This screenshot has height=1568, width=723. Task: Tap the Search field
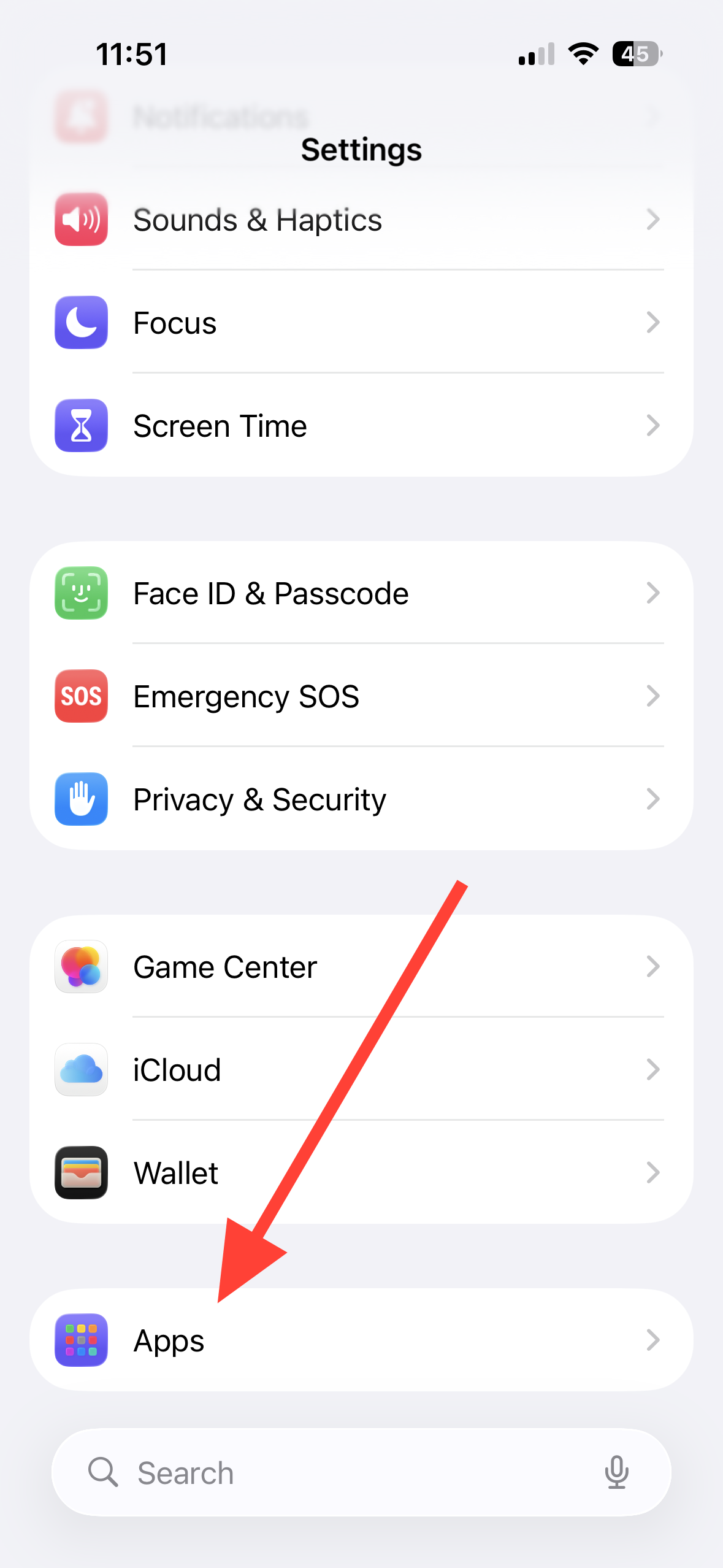pyautogui.click(x=343, y=1473)
